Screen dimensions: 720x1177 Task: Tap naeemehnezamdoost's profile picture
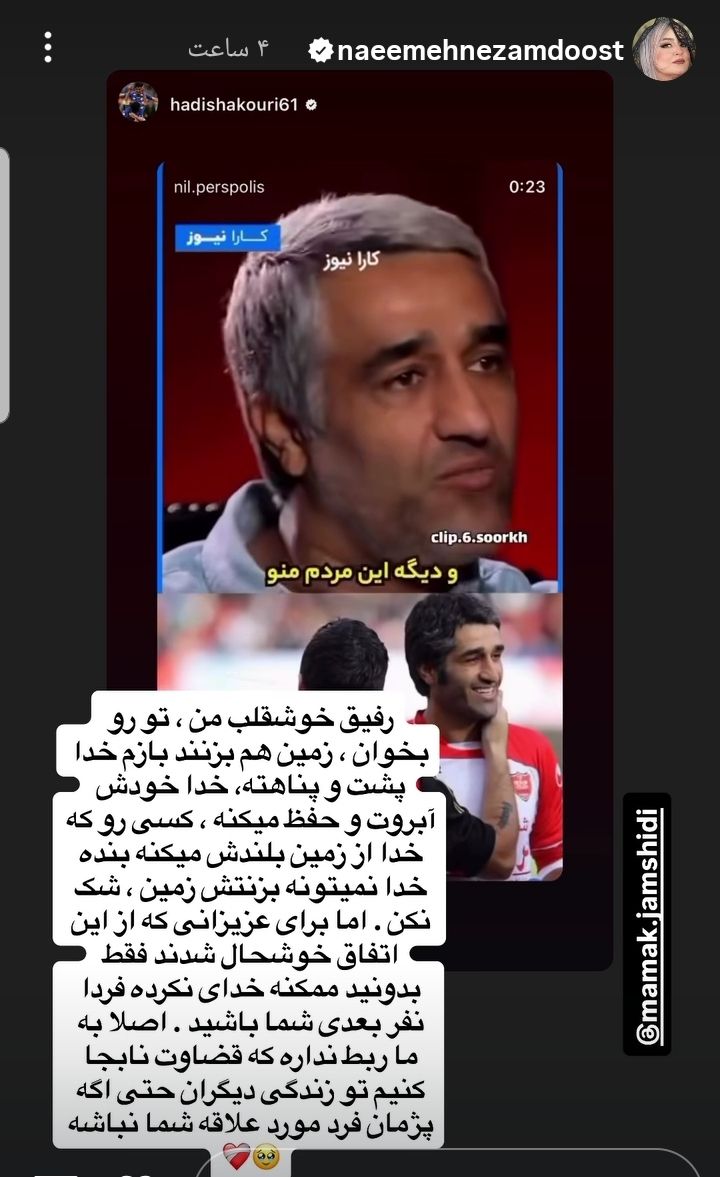tap(664, 49)
